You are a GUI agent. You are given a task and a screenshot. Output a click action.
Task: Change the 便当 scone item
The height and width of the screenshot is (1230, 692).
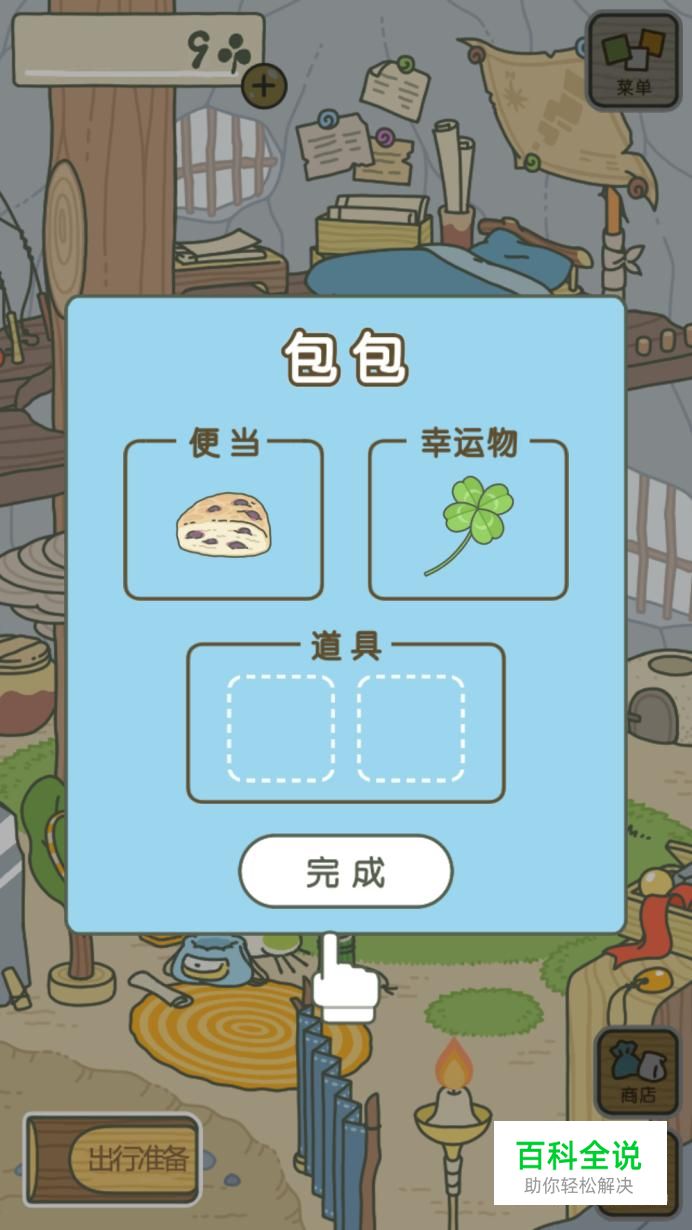click(223, 523)
